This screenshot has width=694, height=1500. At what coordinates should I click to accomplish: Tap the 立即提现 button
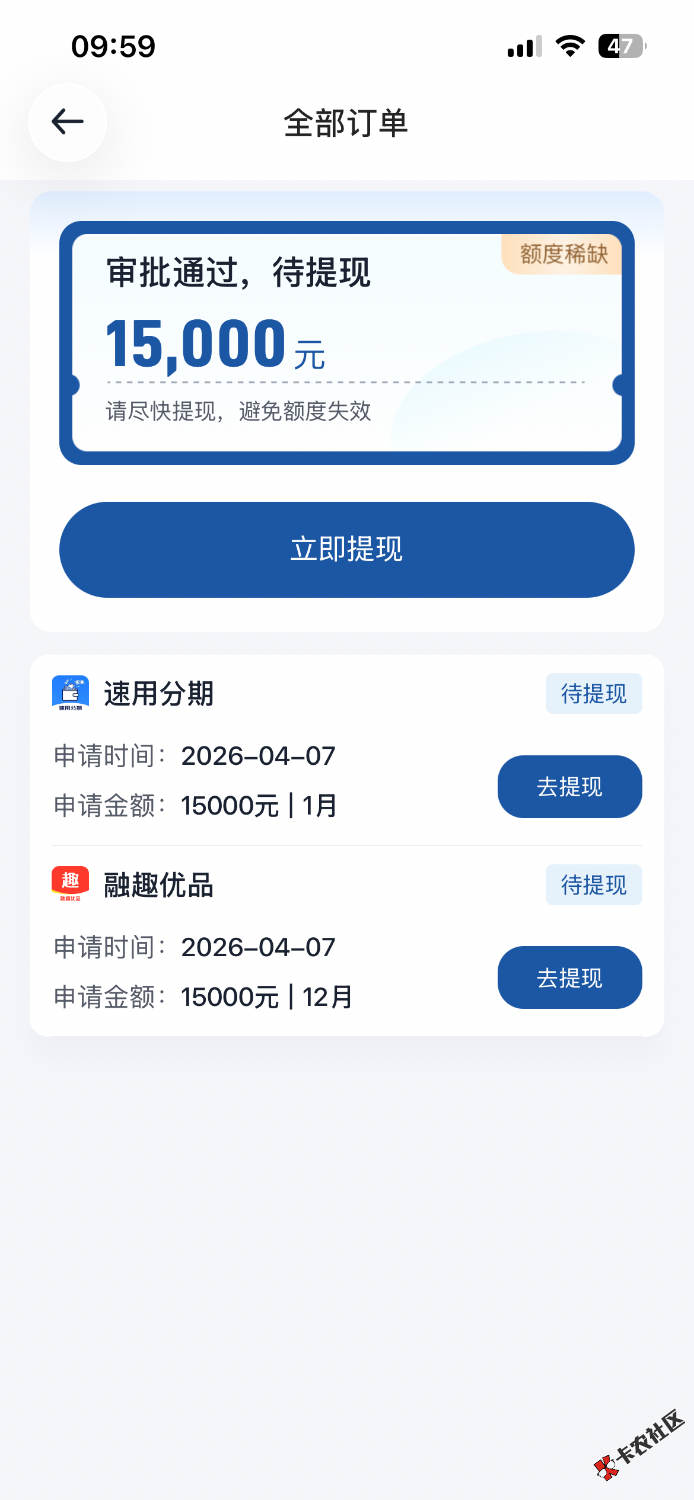click(346, 549)
